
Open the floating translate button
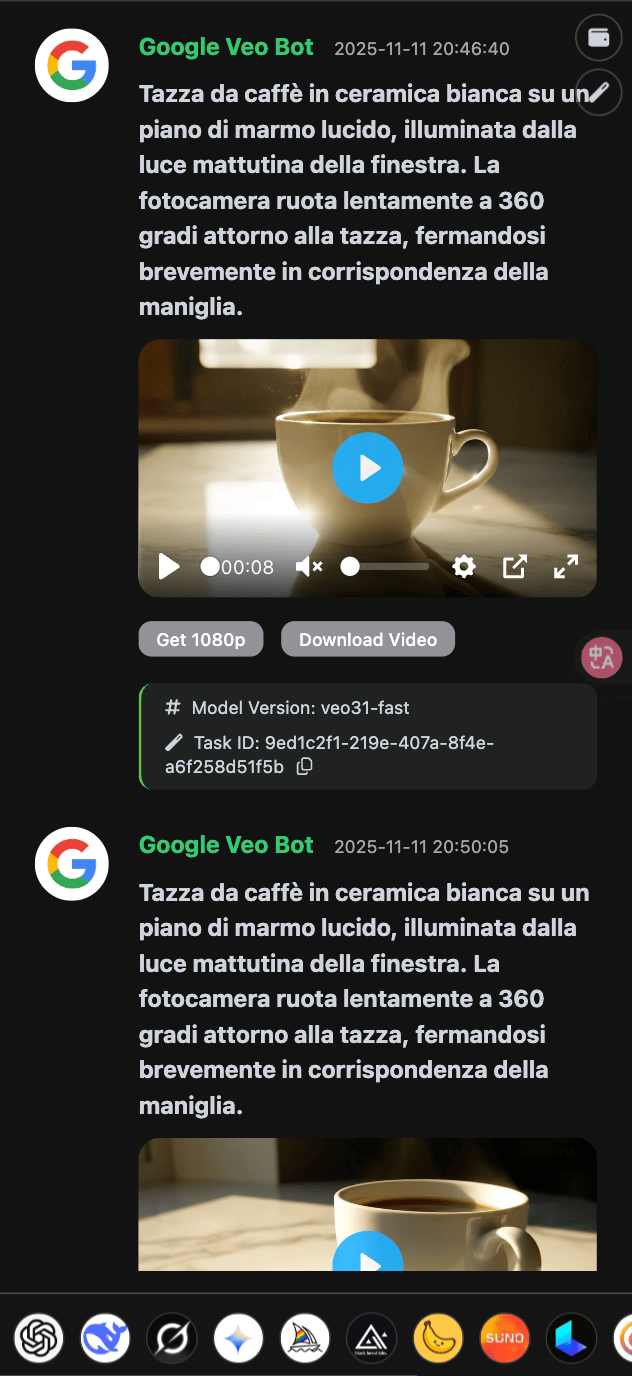pyautogui.click(x=602, y=658)
